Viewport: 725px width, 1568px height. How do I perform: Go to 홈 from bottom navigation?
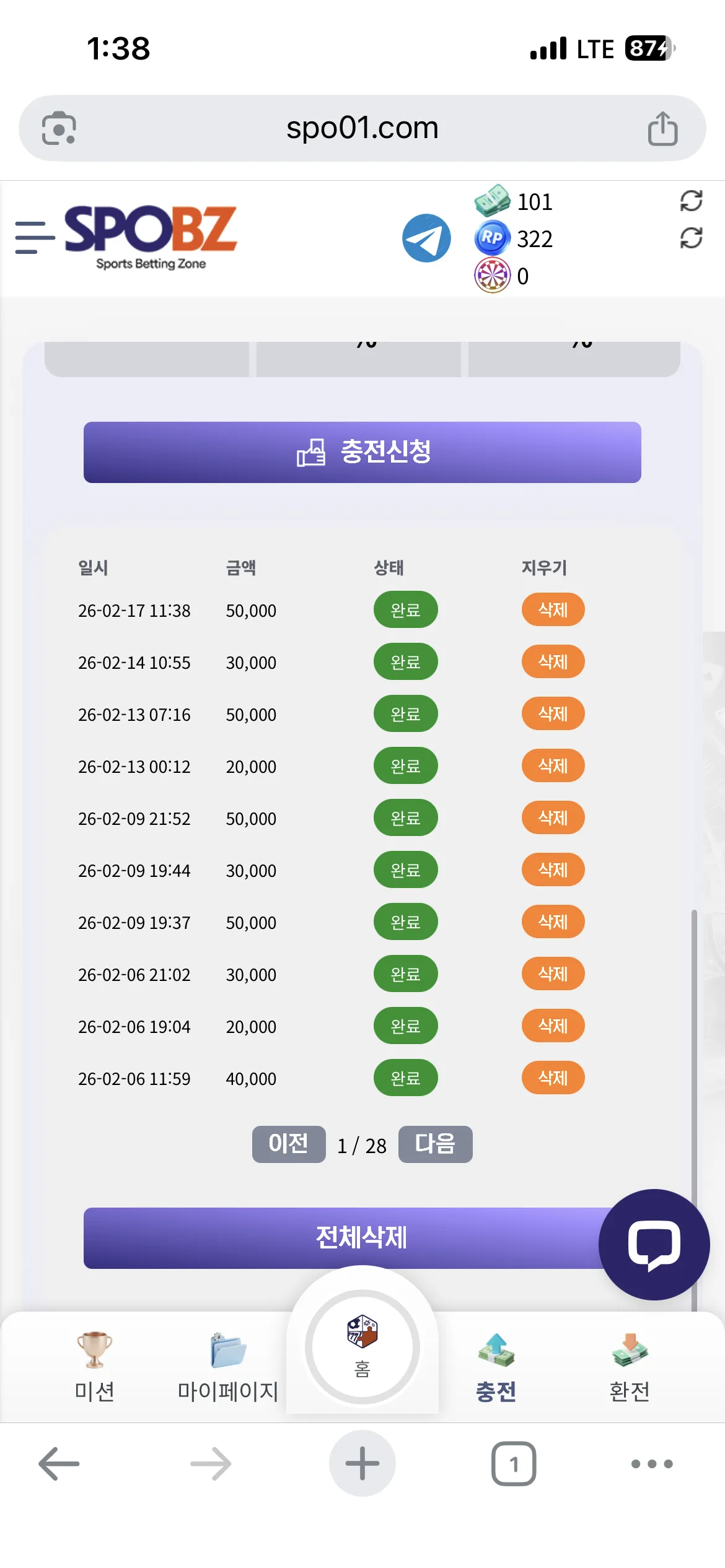tap(362, 1347)
